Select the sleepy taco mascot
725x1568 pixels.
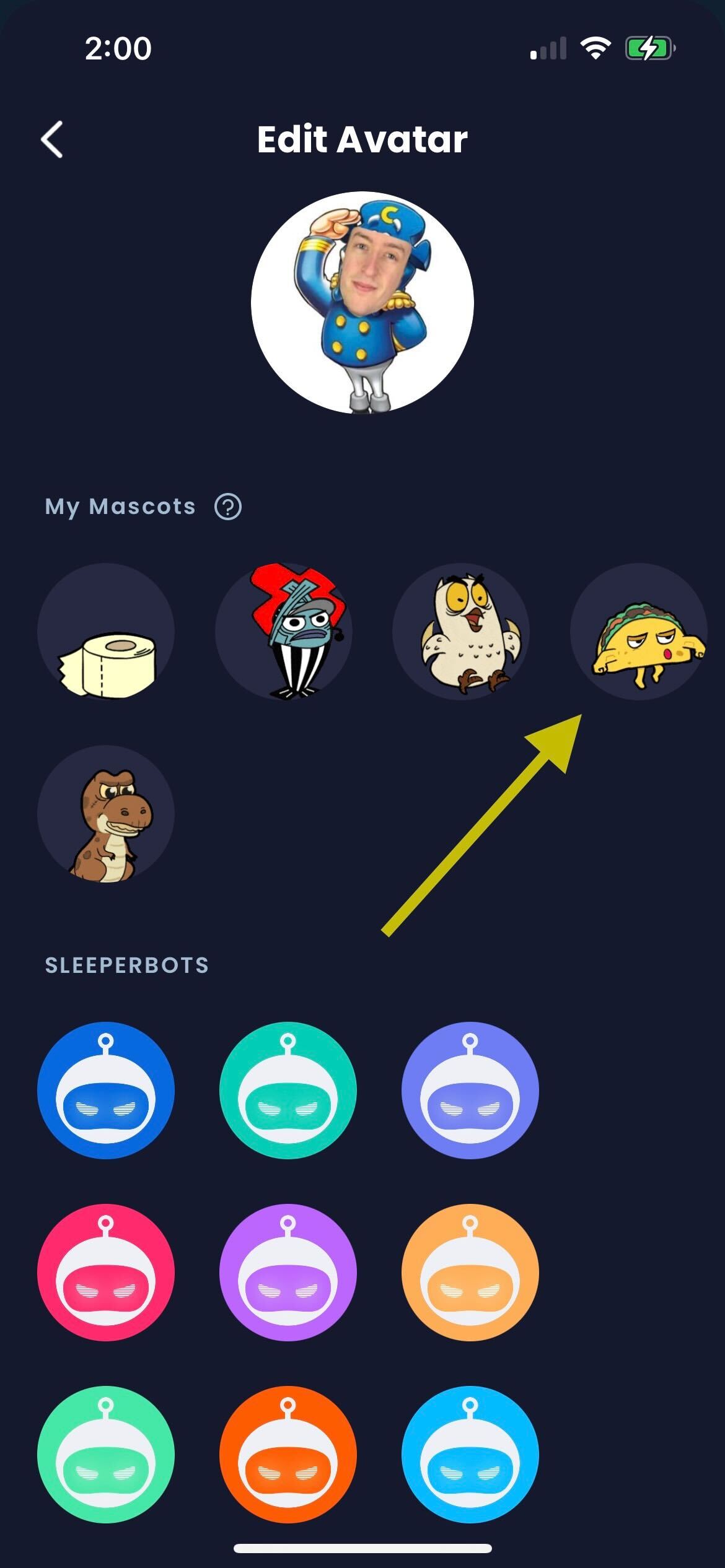[x=639, y=632]
